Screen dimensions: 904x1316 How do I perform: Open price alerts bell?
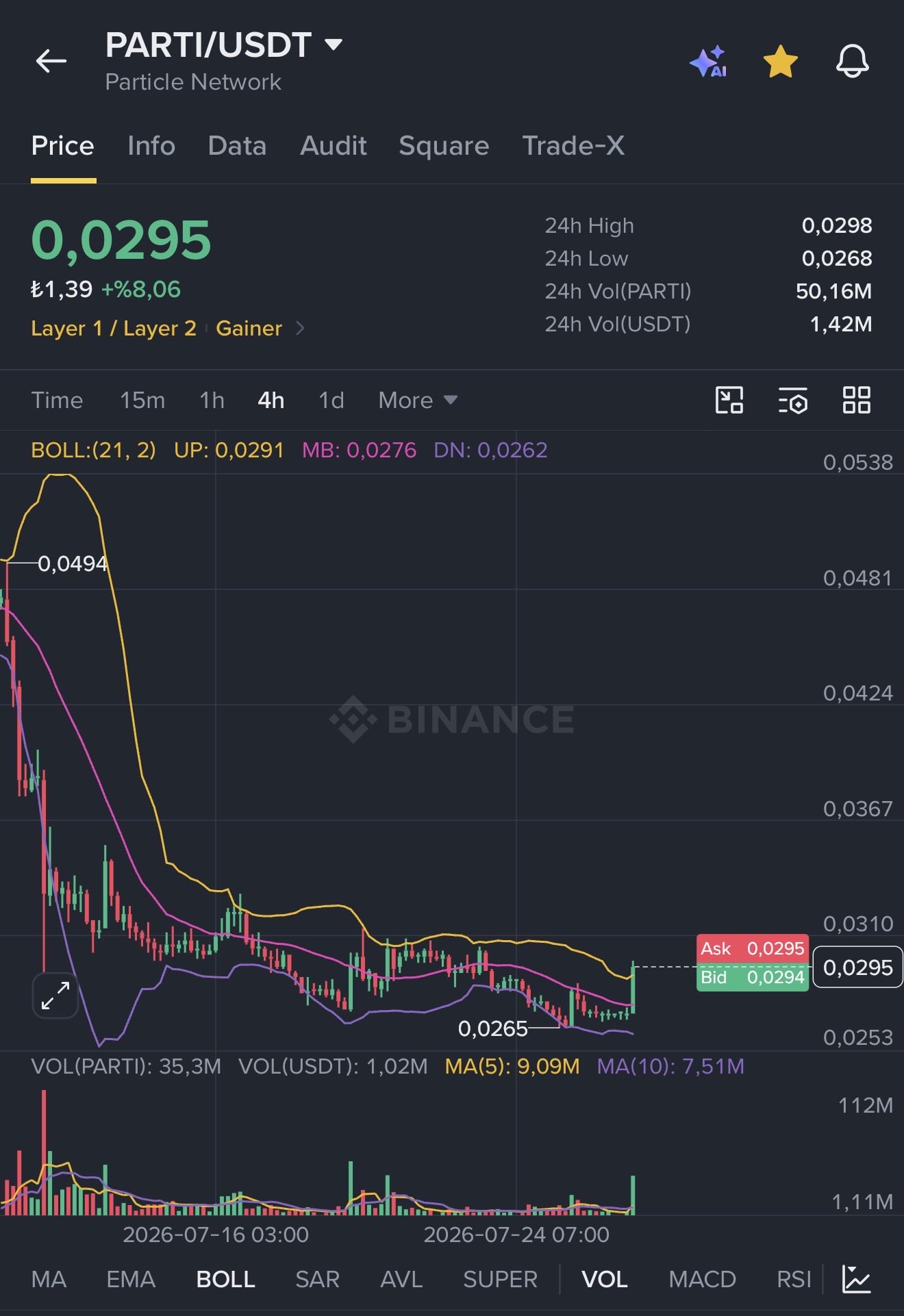click(852, 62)
